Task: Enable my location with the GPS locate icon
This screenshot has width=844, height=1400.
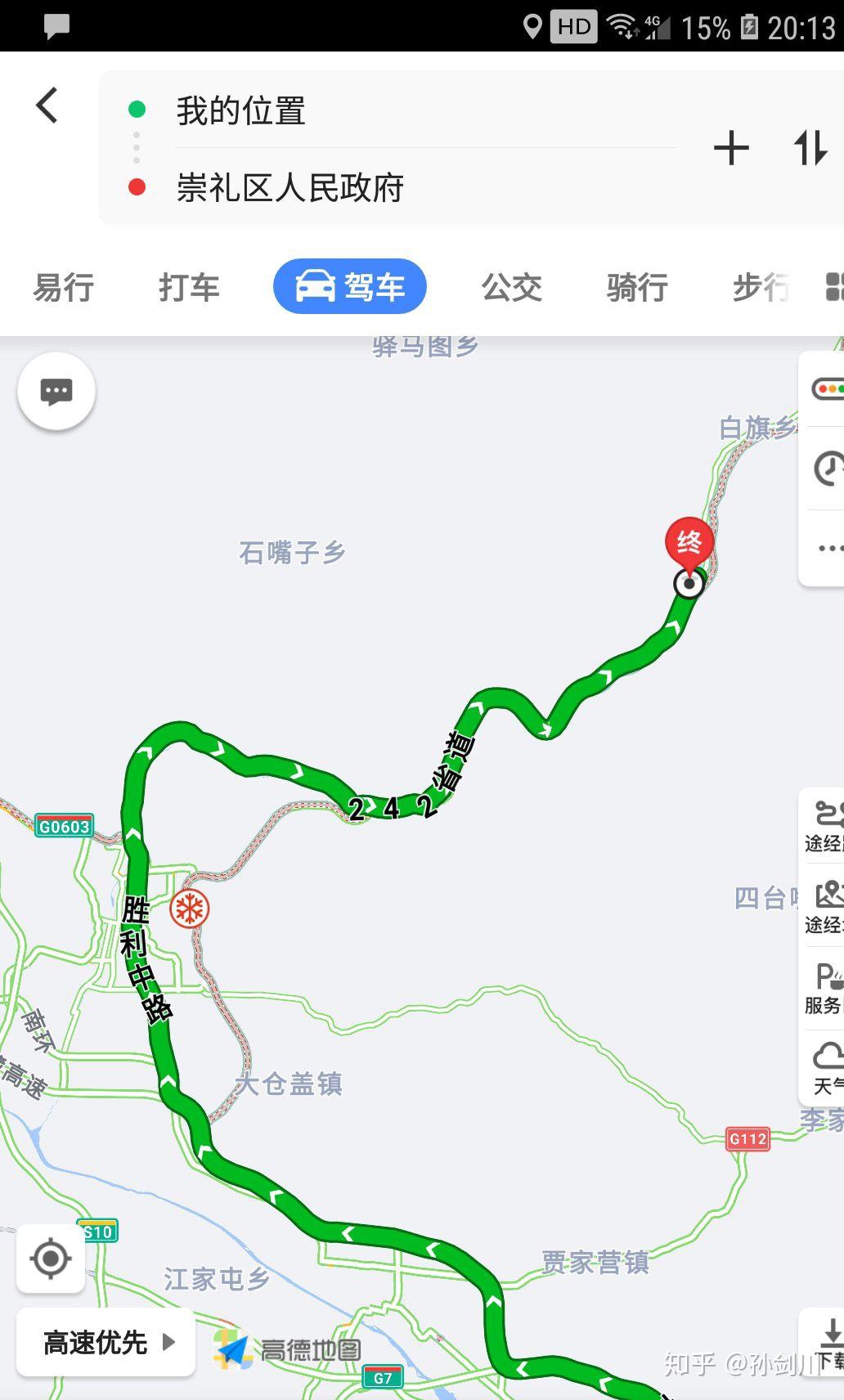Action: coord(51,1260)
